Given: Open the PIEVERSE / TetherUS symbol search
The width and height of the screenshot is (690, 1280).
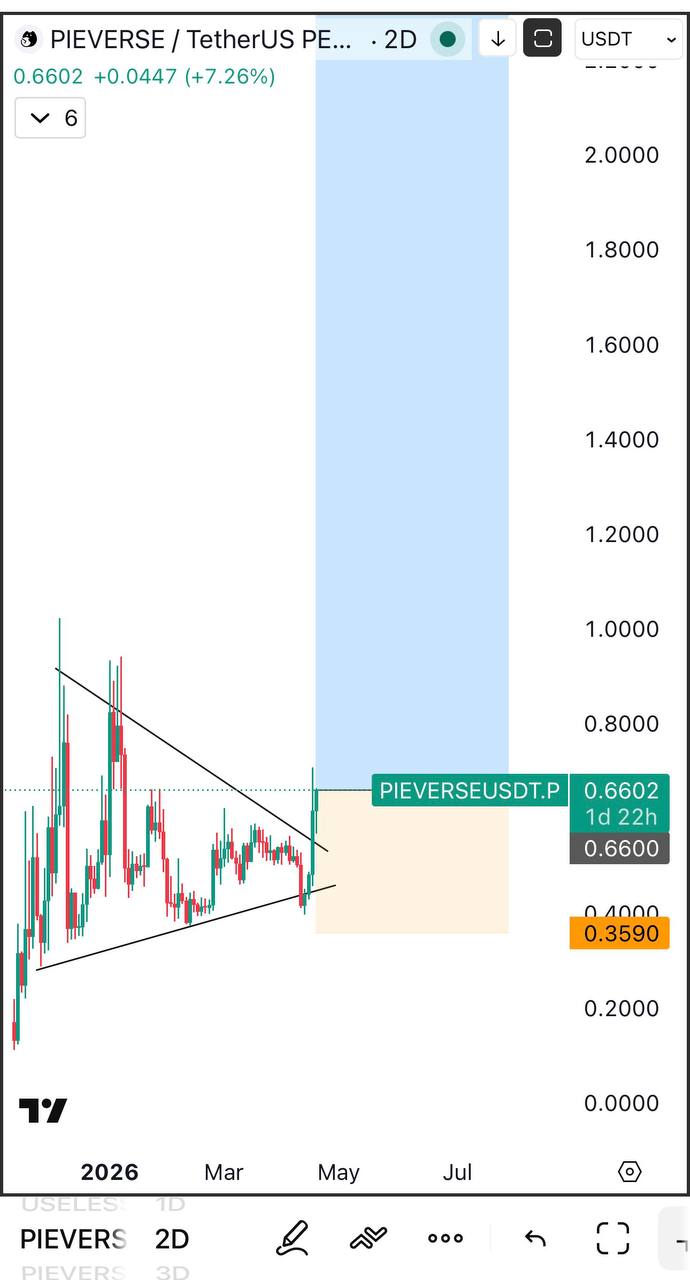Looking at the screenshot, I should 200,40.
